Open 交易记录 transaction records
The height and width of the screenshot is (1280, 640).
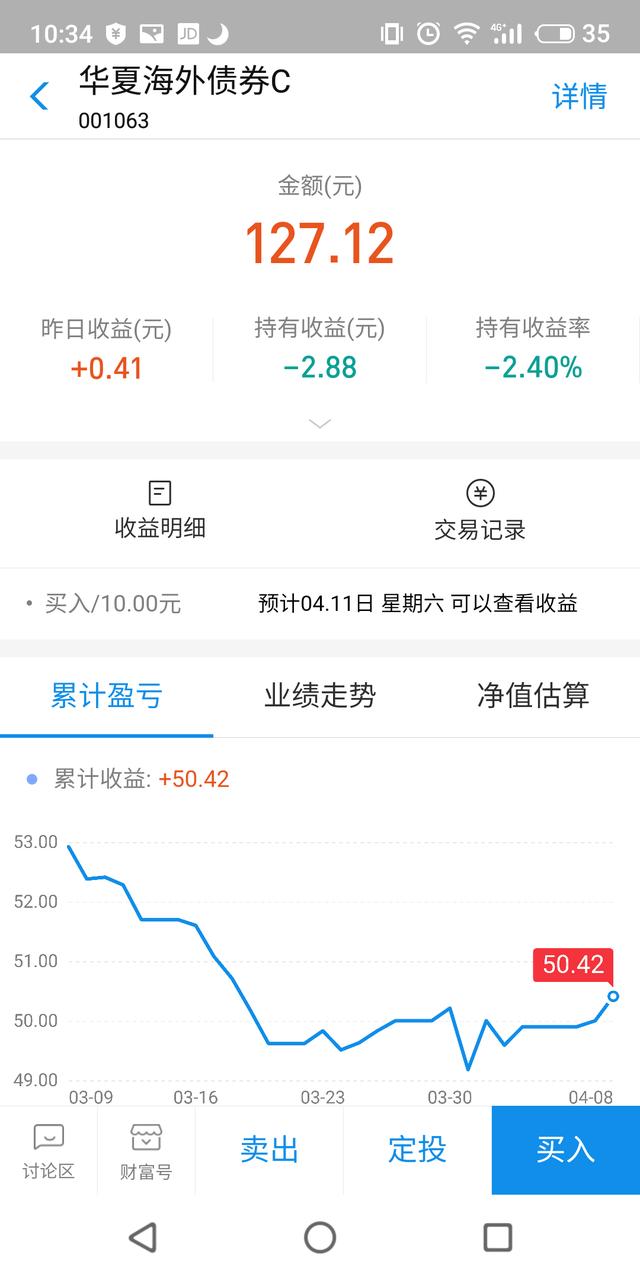tap(480, 510)
